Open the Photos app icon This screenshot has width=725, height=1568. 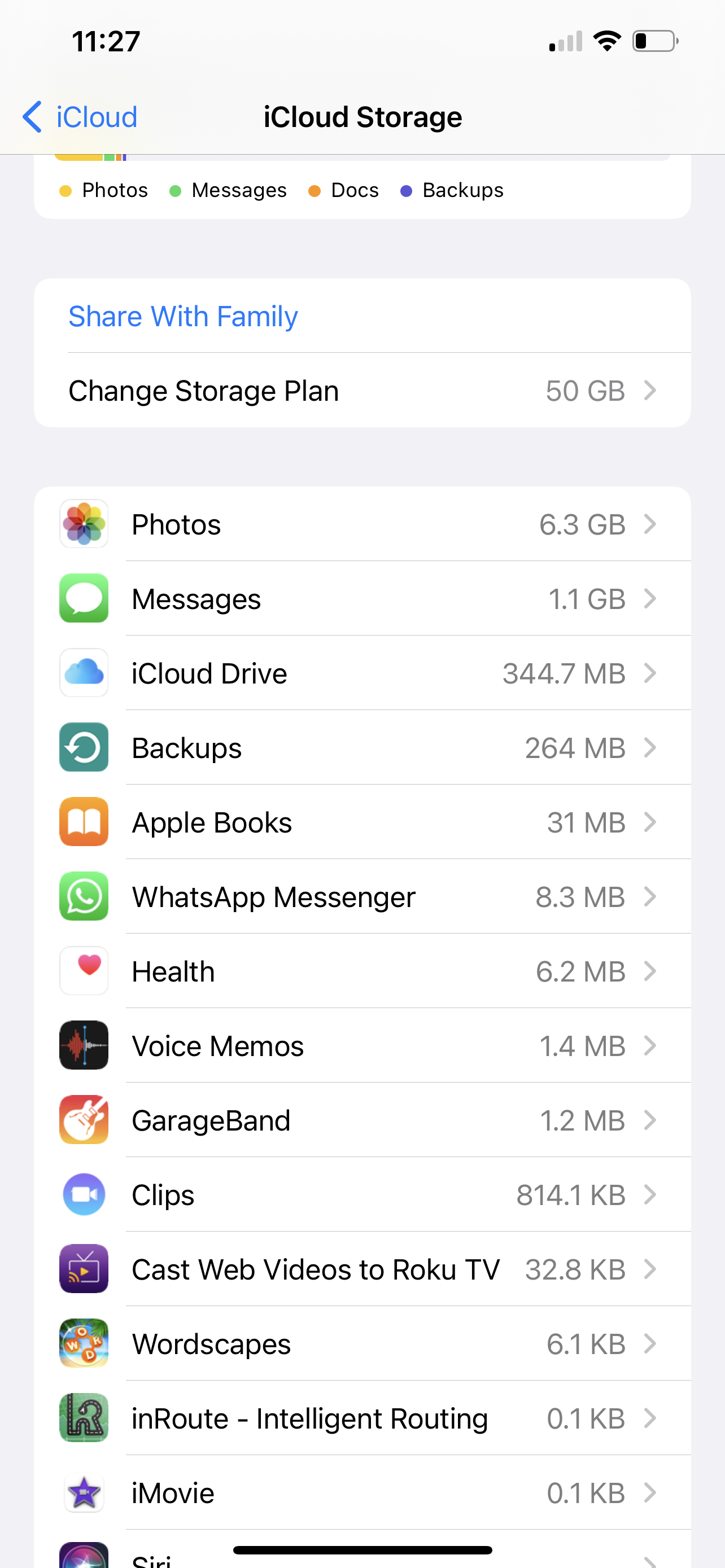pyautogui.click(x=84, y=523)
